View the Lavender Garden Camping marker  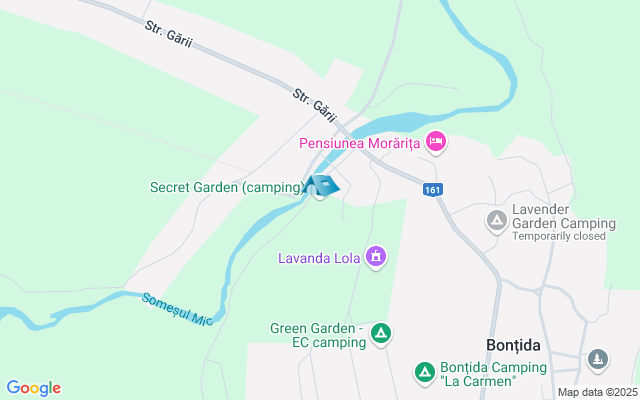click(496, 220)
